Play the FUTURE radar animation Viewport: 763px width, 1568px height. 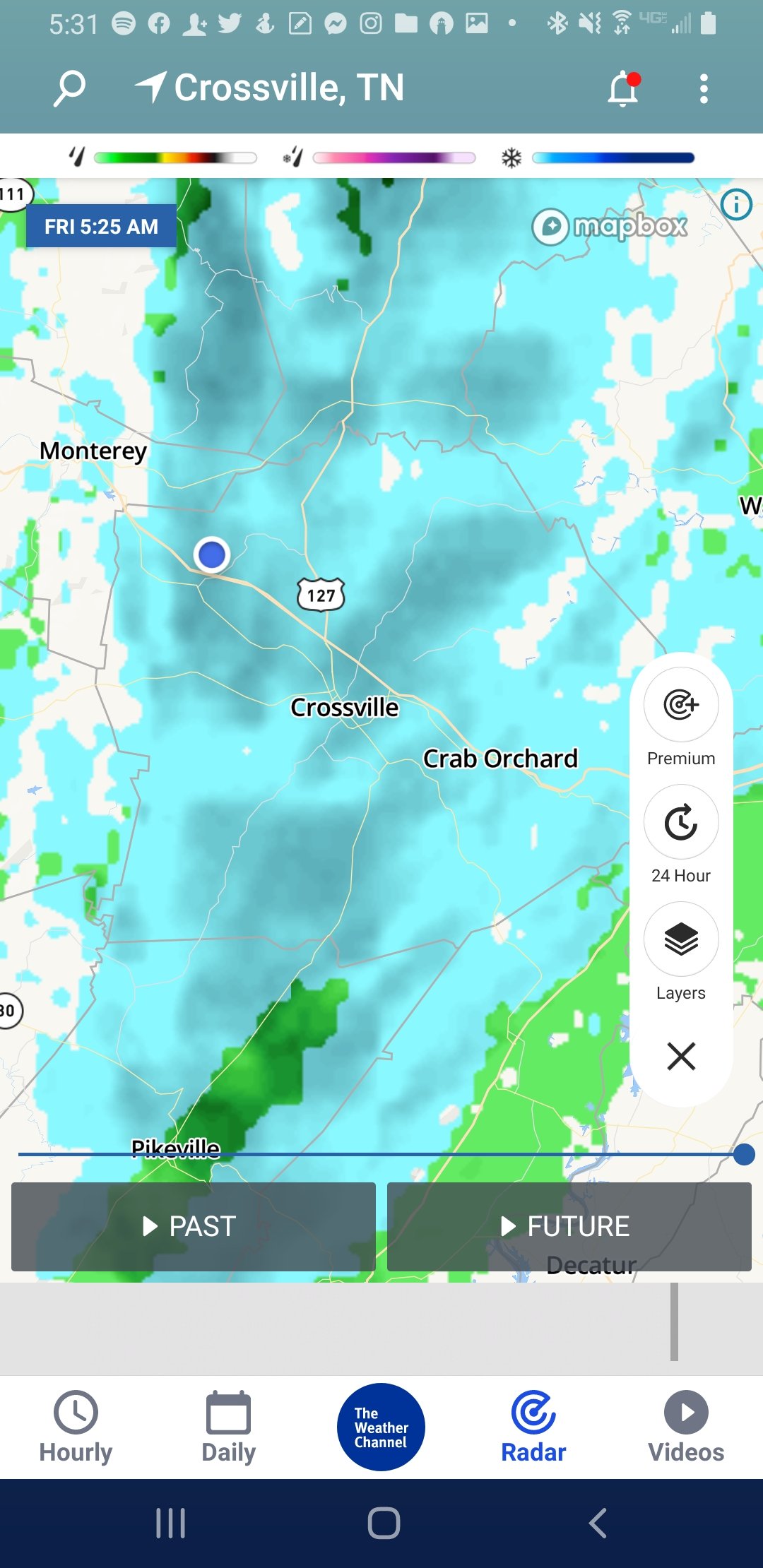(569, 1227)
